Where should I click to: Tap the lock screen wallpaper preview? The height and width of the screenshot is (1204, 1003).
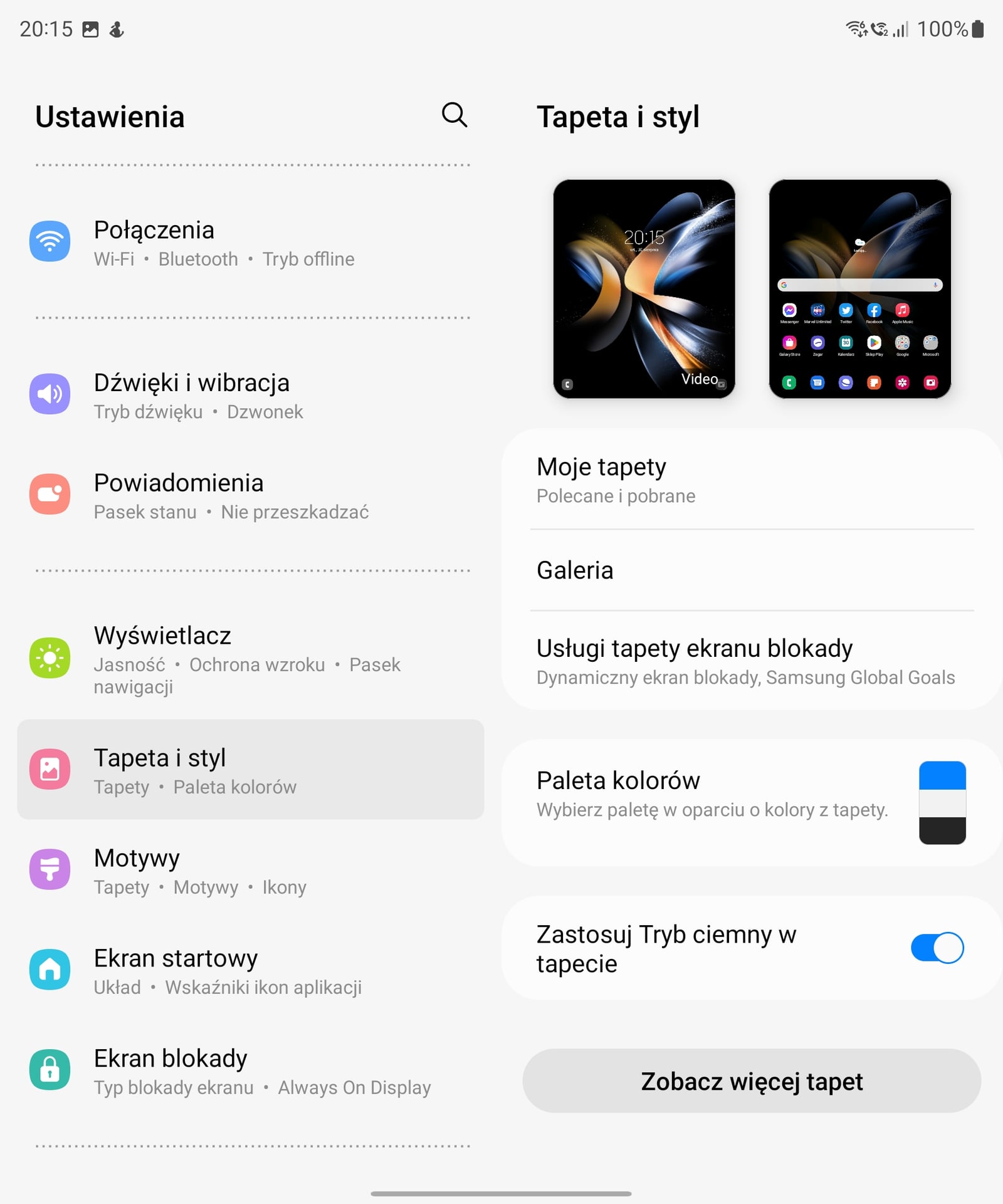coord(644,289)
